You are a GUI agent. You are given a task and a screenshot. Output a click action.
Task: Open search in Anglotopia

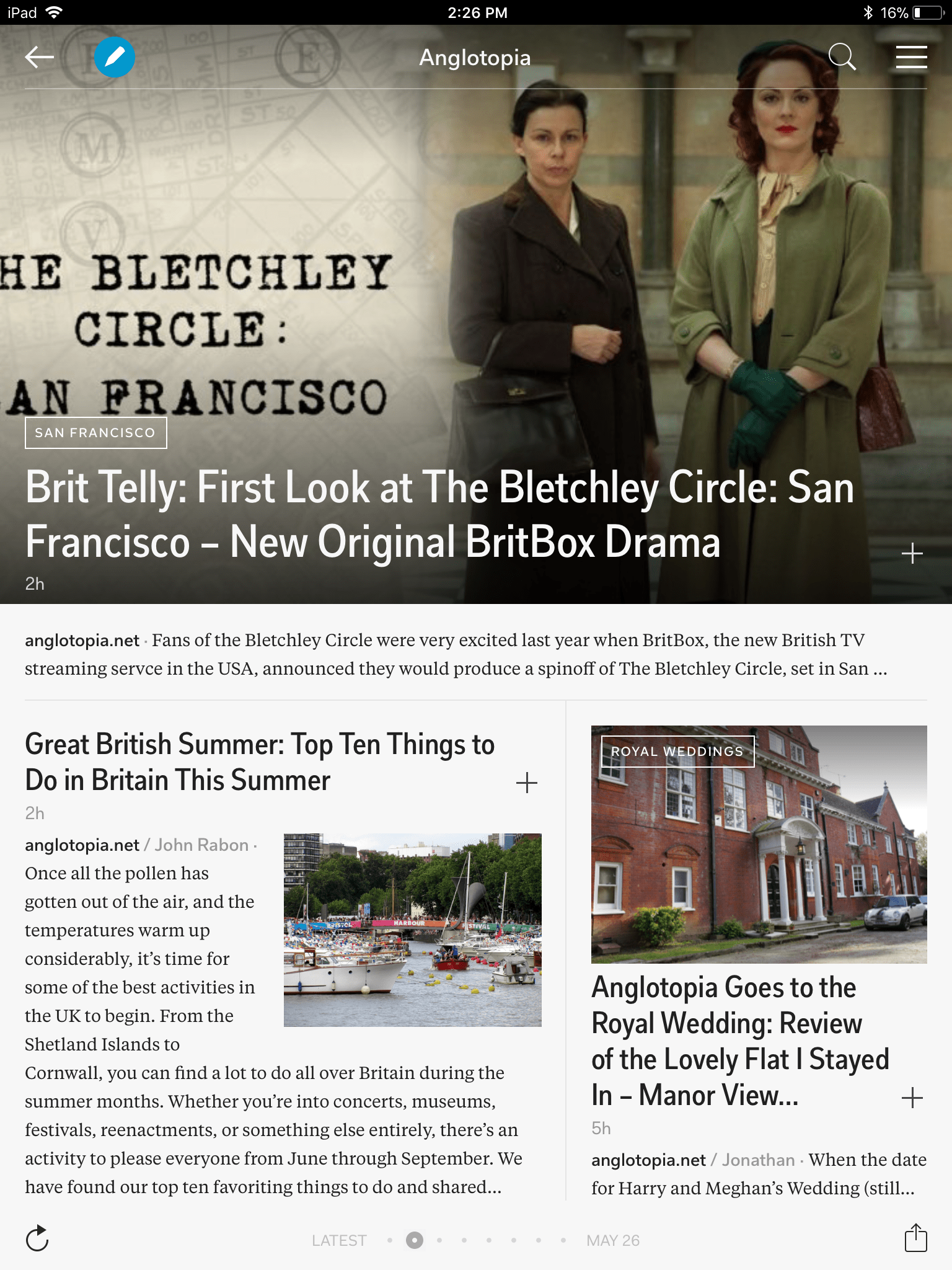(x=842, y=57)
